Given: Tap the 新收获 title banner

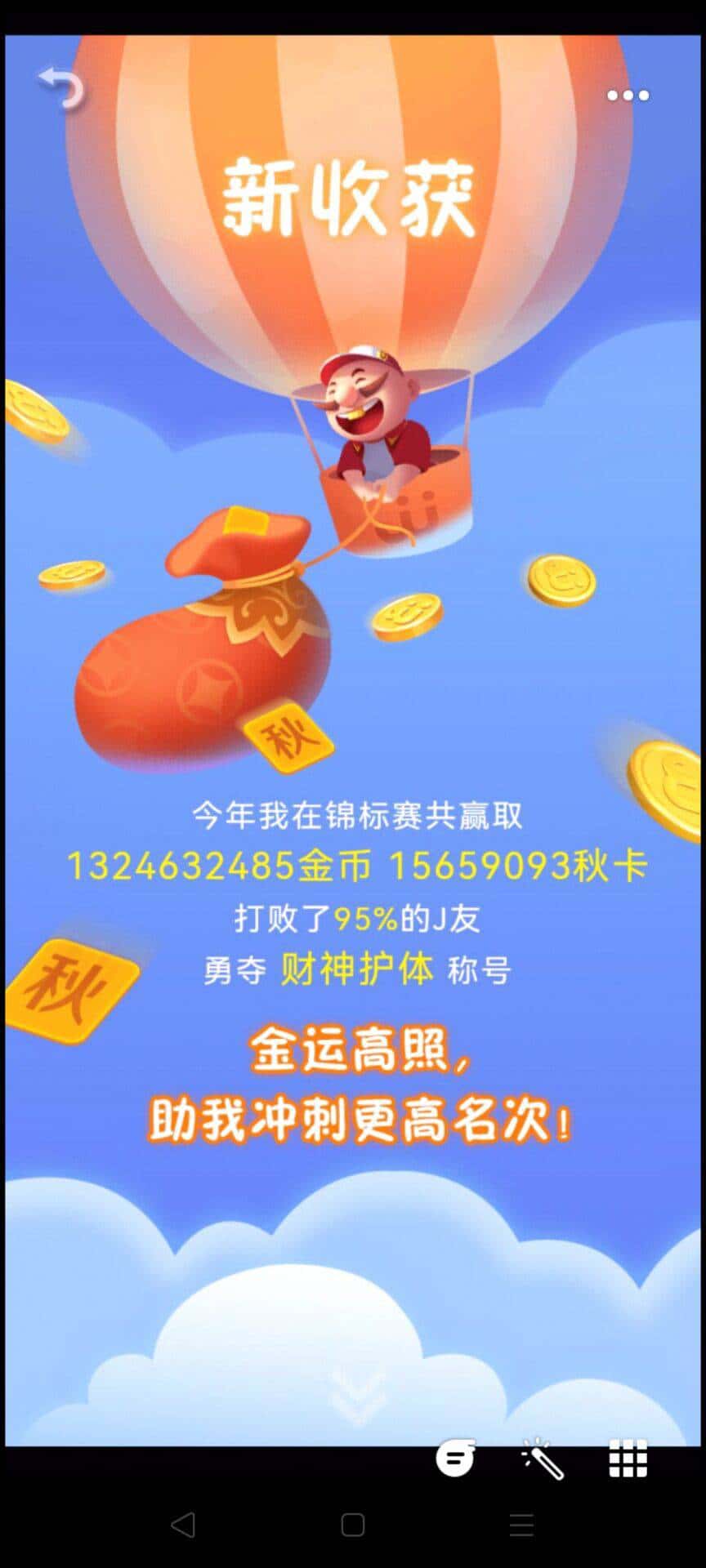Looking at the screenshot, I should [x=351, y=196].
